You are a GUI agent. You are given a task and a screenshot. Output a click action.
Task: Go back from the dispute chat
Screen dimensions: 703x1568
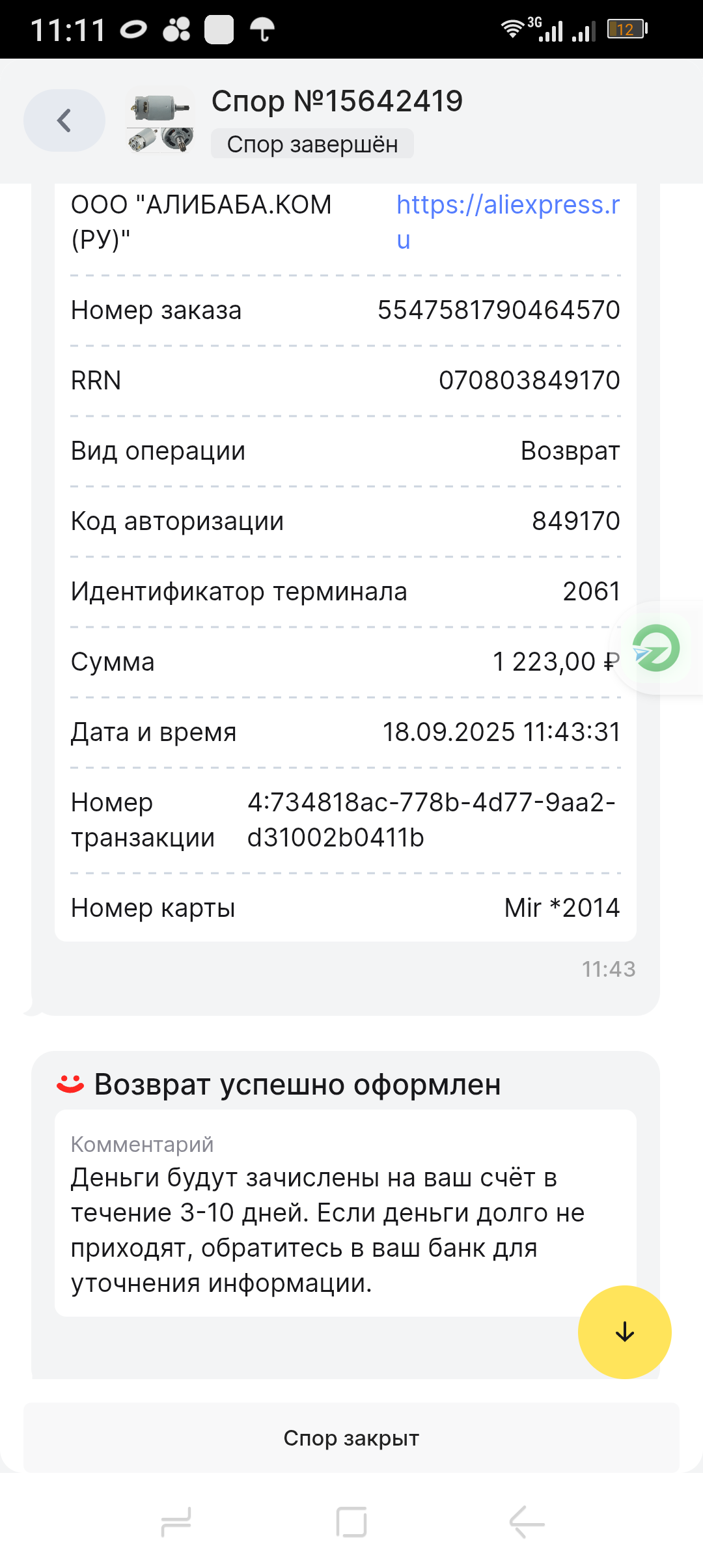pos(64,120)
